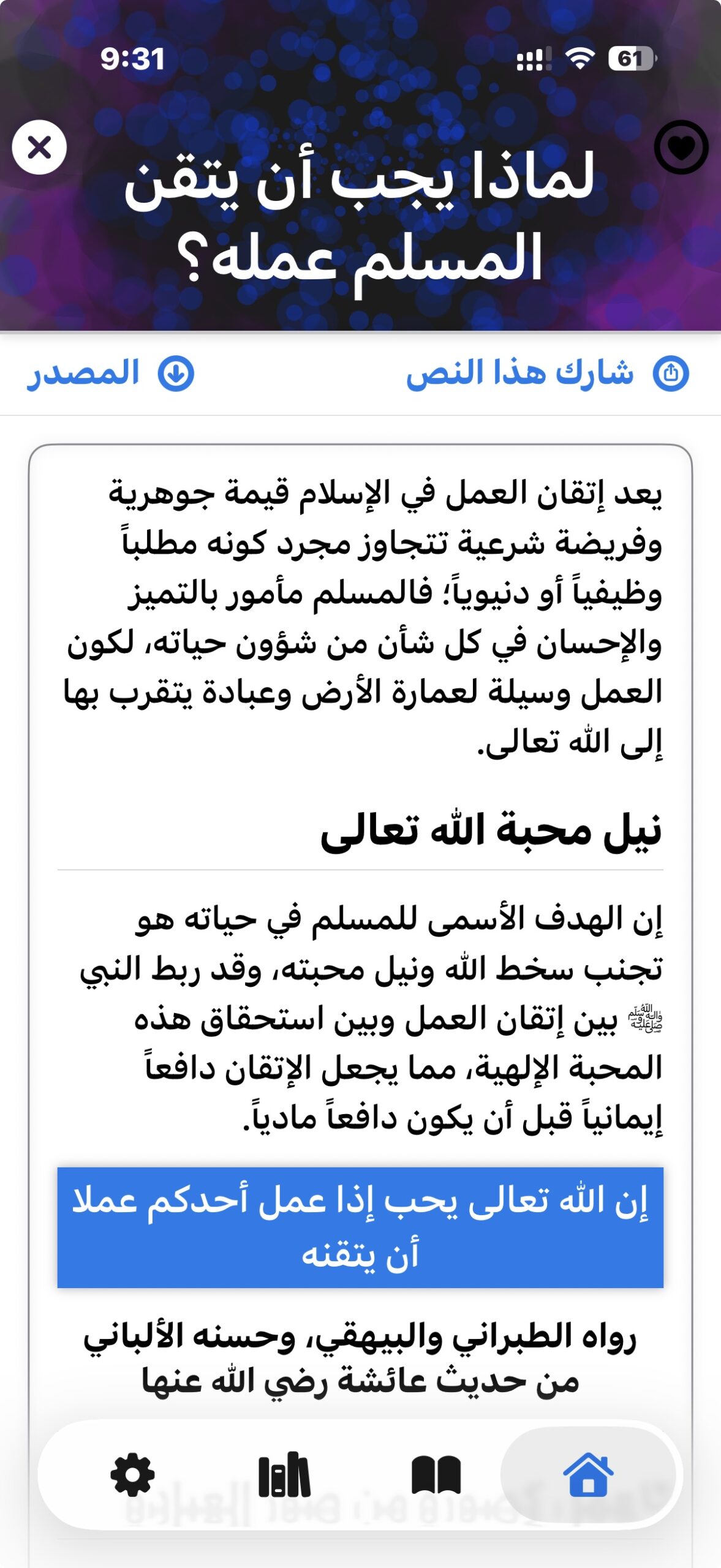Tap the Wi-Fi icon in the status bar
Viewport: 721px width, 1568px height.
(581, 59)
